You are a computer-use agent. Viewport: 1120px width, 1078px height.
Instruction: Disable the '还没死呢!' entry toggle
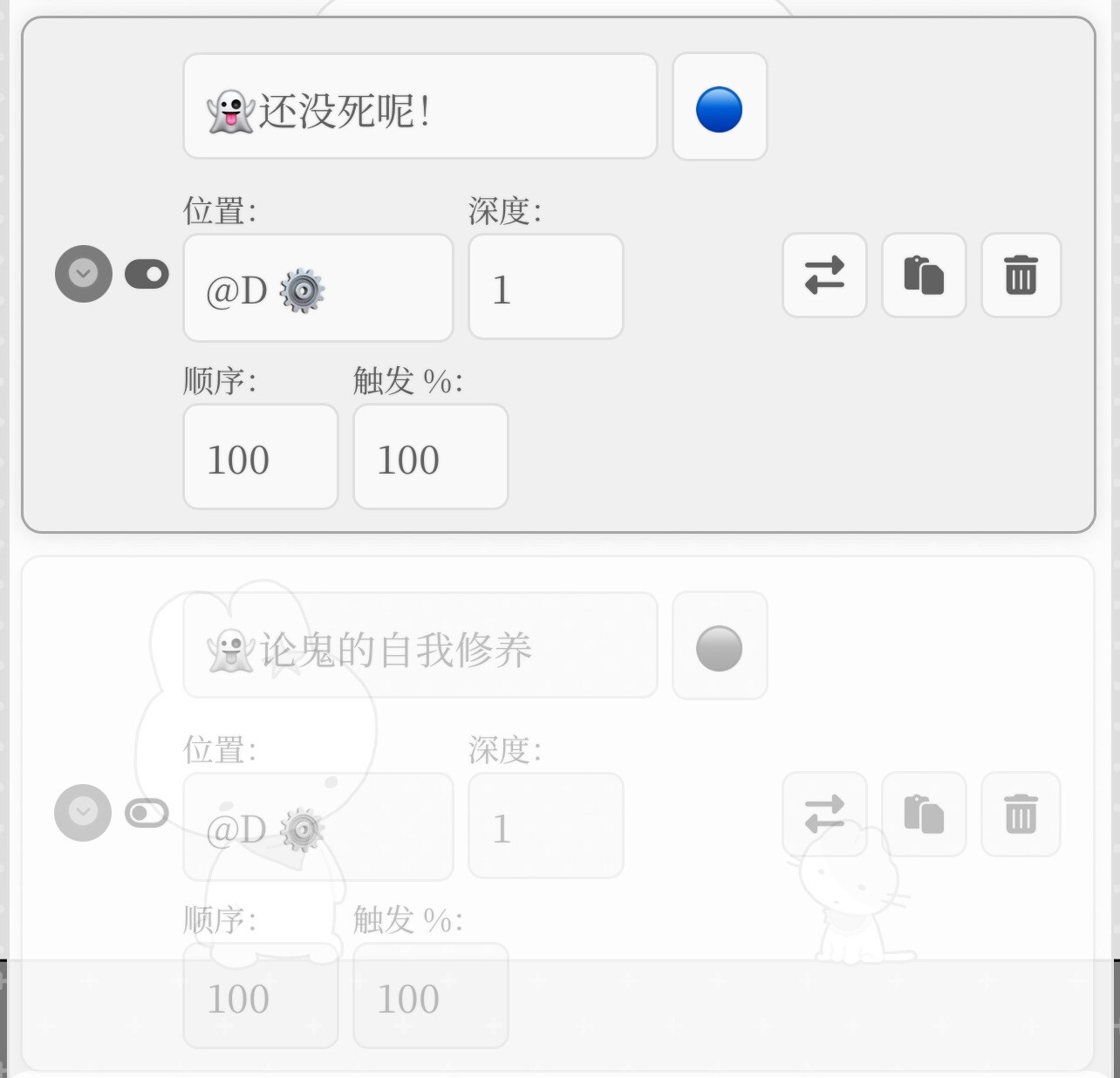click(147, 274)
